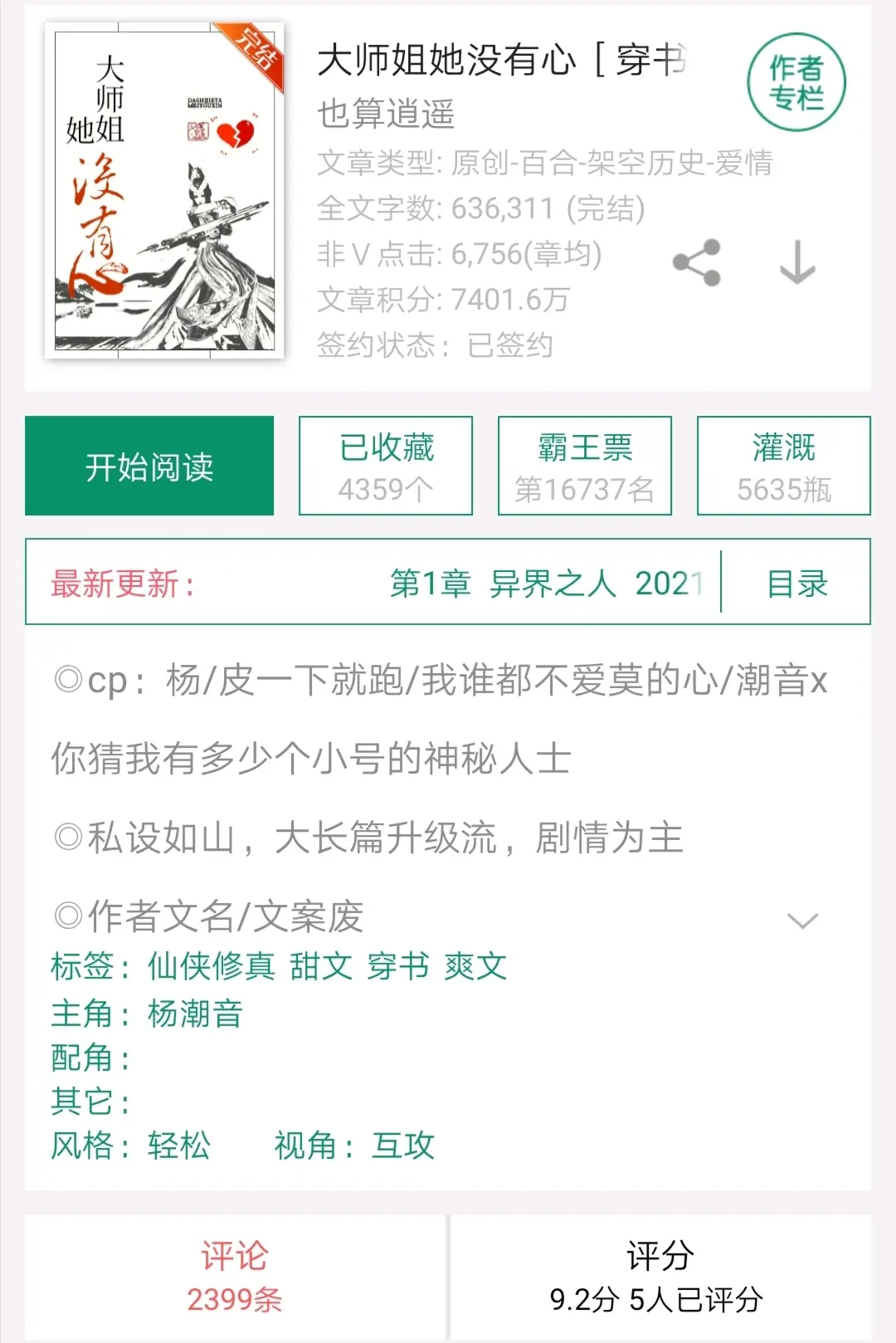Viewport: 896px width, 1343px height.
Task: Open the 霸王票 ranking button
Action: coord(584,466)
